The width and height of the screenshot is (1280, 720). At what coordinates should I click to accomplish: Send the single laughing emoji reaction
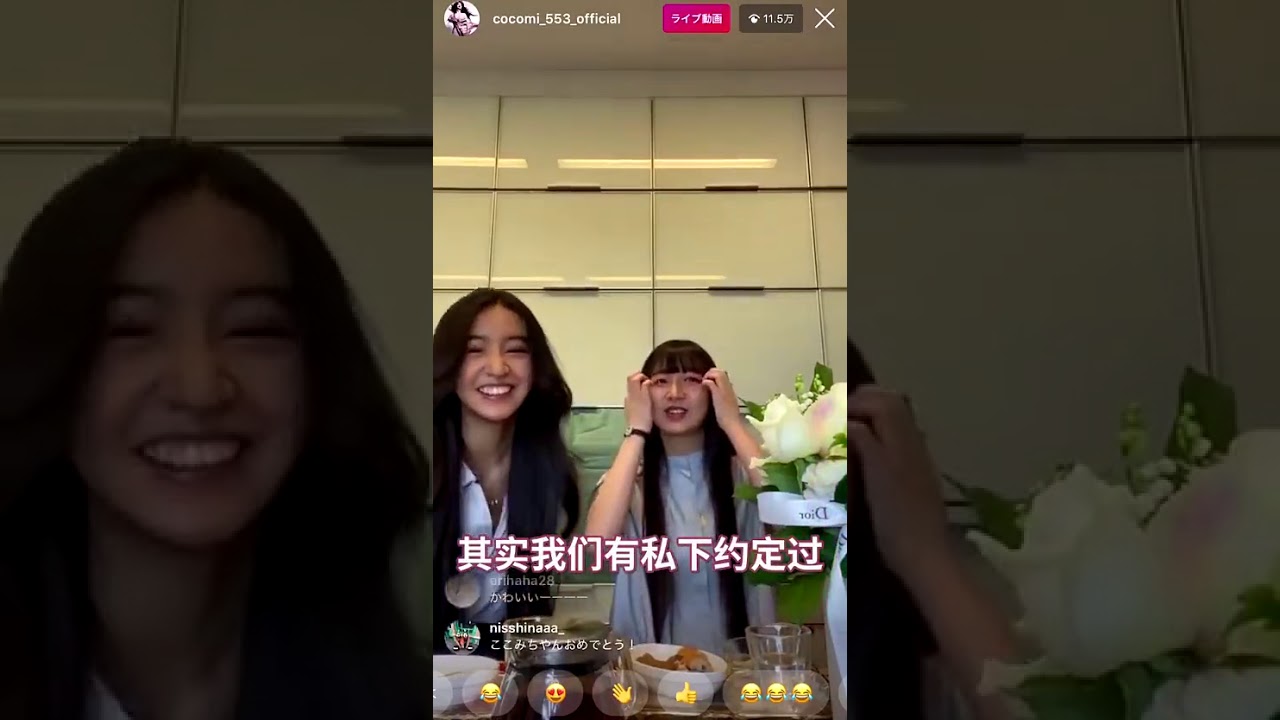490,692
